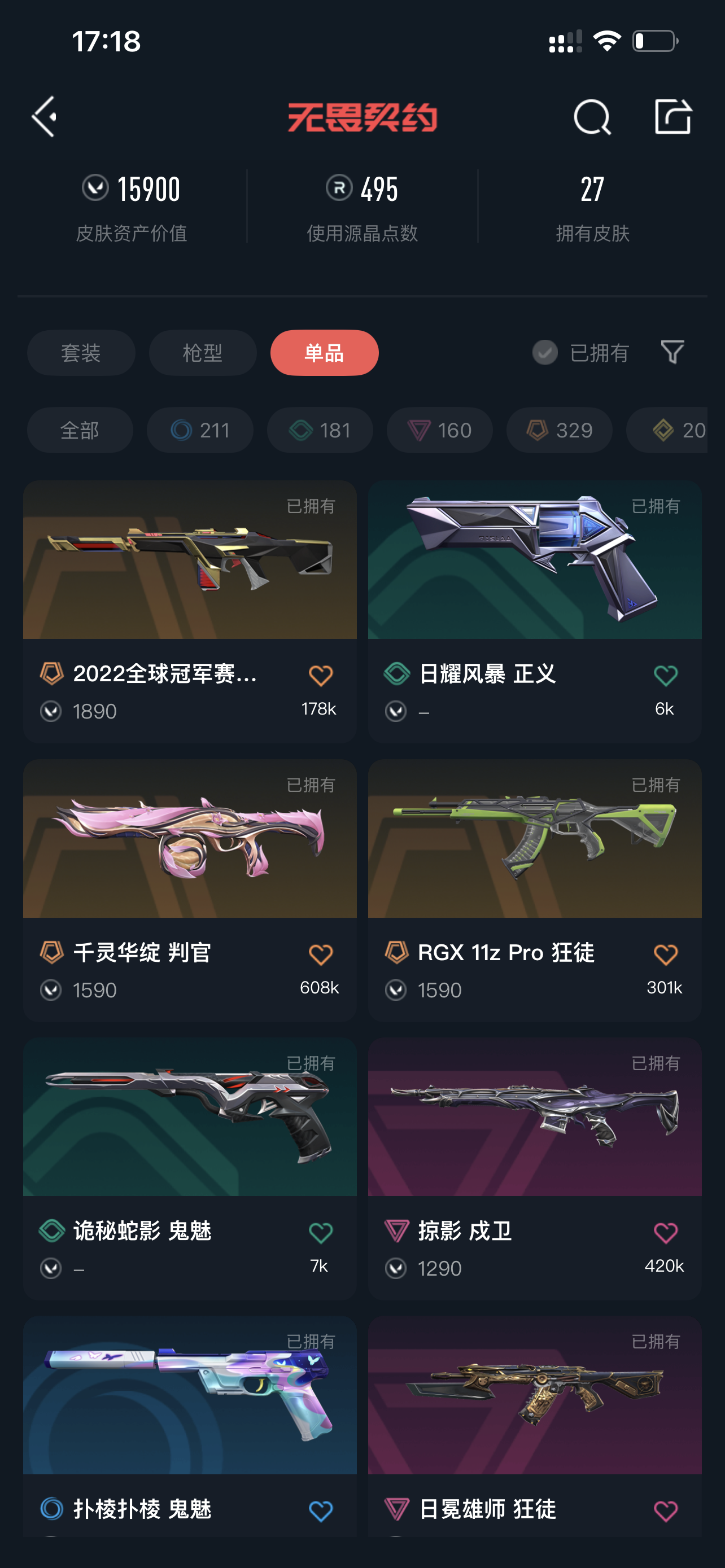725x1568 pixels.
Task: Switch to the 枪型 tab
Action: click(203, 353)
